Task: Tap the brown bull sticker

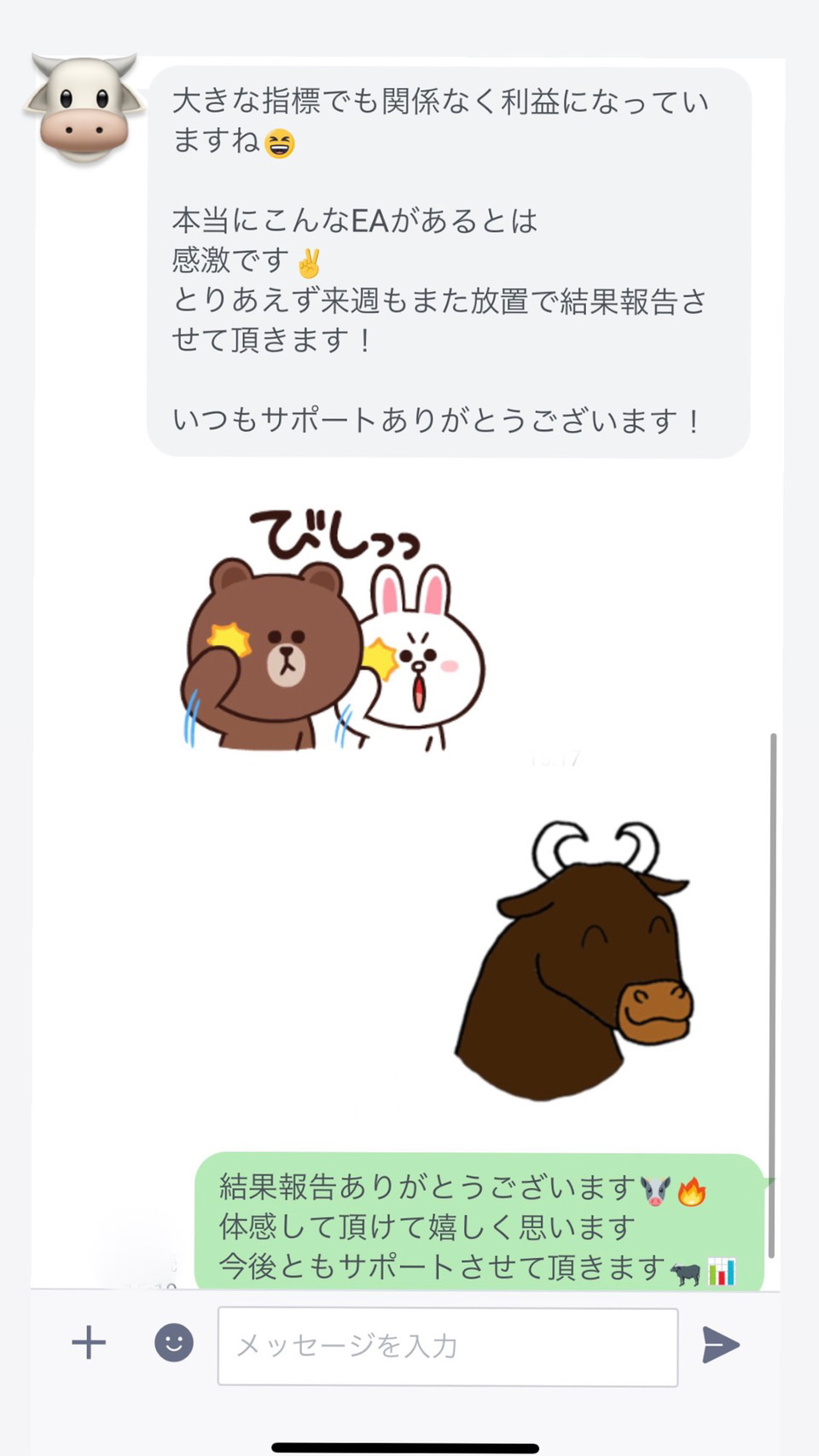Action: click(x=573, y=960)
